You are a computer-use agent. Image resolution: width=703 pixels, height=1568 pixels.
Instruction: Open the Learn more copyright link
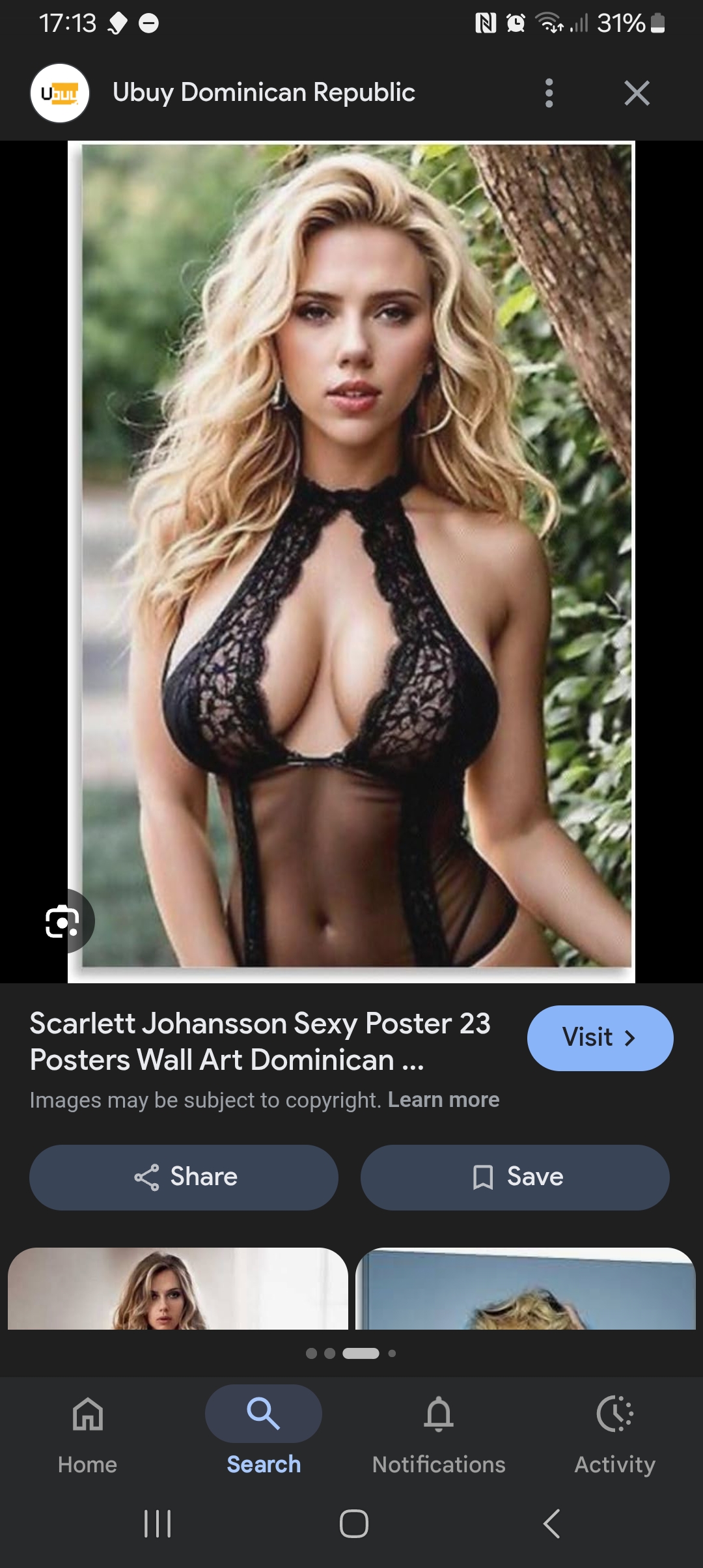tap(443, 1100)
